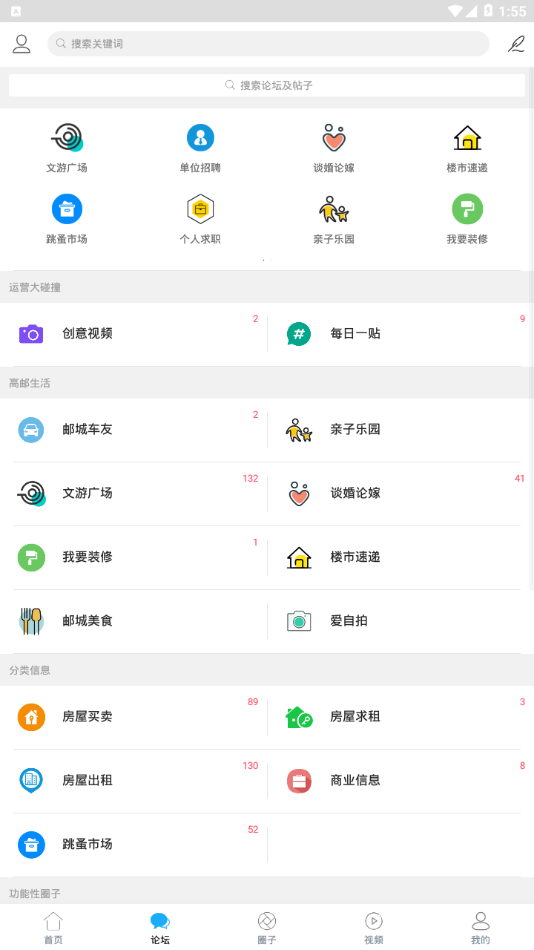
Task: Open the 房屋出租 listing
Action: (x=134, y=781)
